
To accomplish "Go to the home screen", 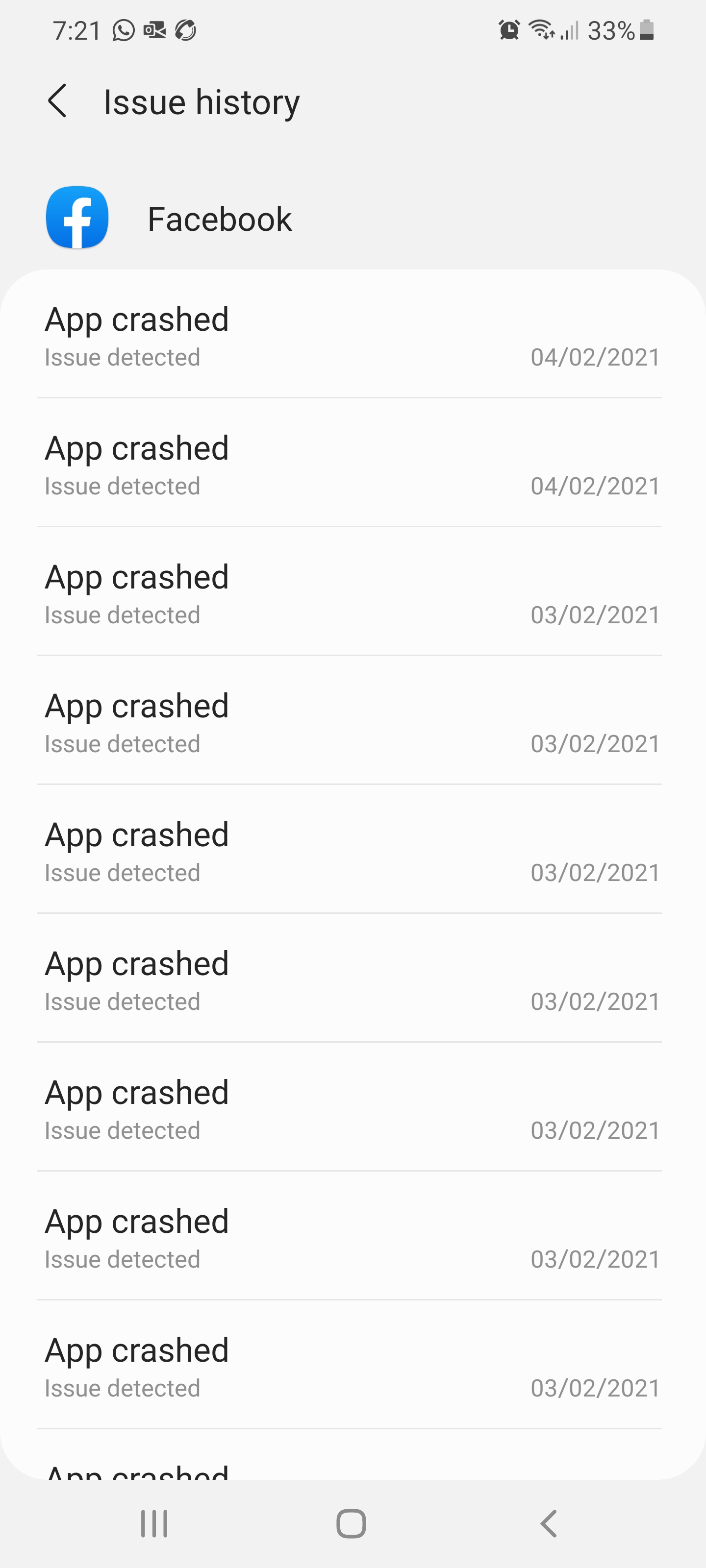I will [x=352, y=1523].
